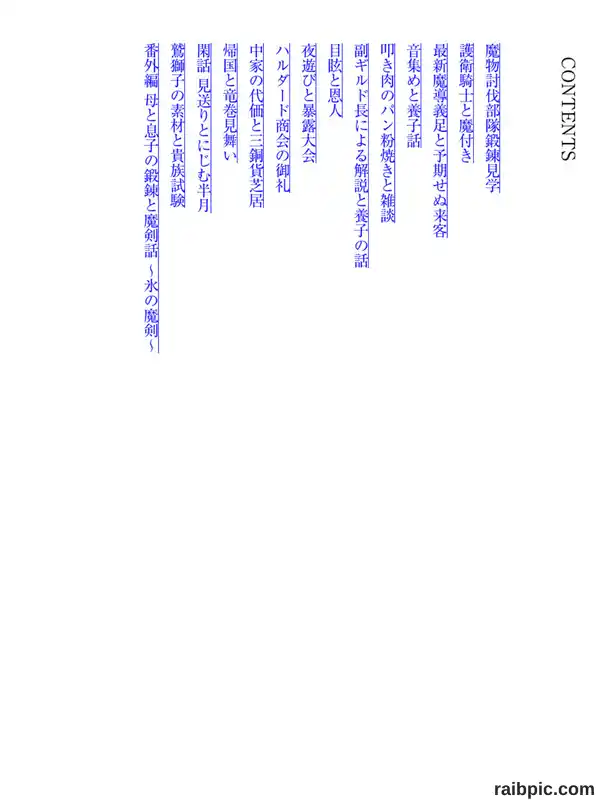
Task: Open chapter 最新魔導義足と予期せぬ来客
Action: click(439, 141)
